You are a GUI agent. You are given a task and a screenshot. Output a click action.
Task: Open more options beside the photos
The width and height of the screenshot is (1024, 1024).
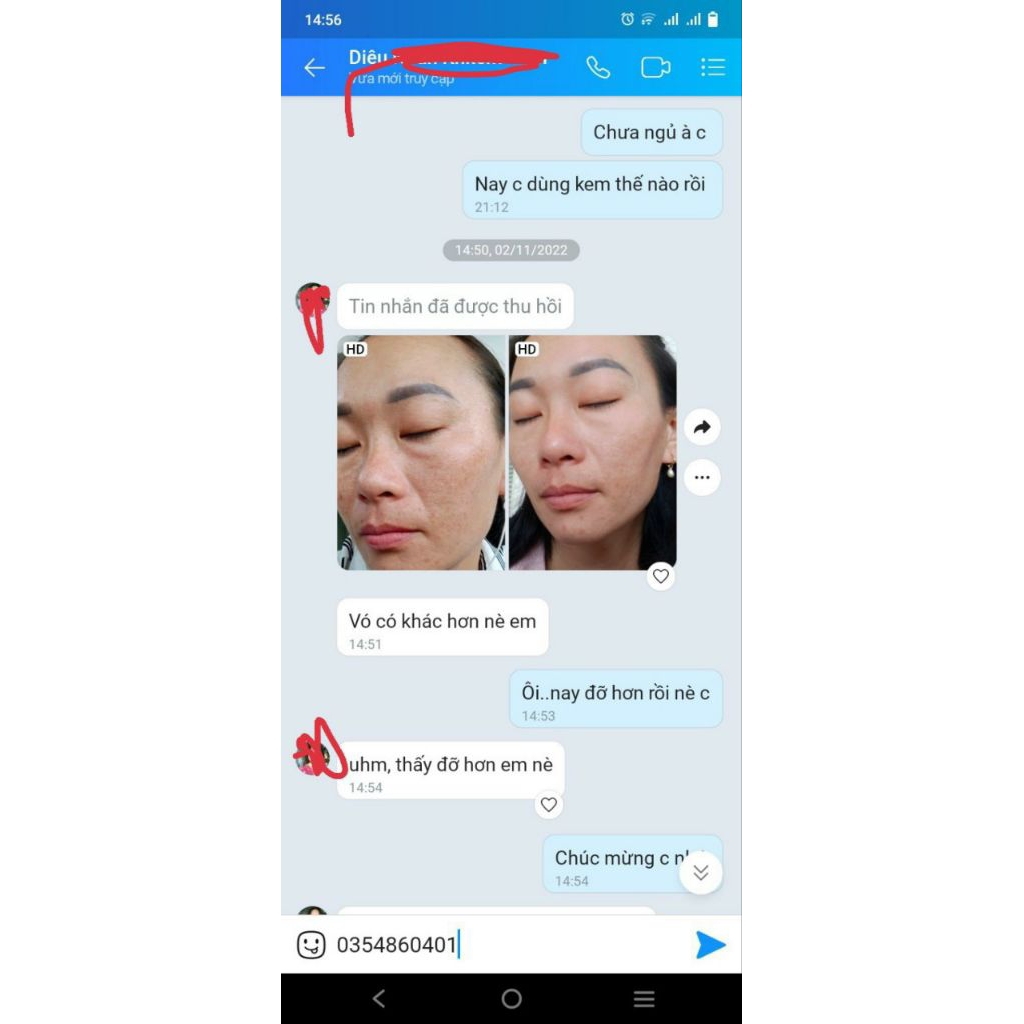[x=702, y=478]
